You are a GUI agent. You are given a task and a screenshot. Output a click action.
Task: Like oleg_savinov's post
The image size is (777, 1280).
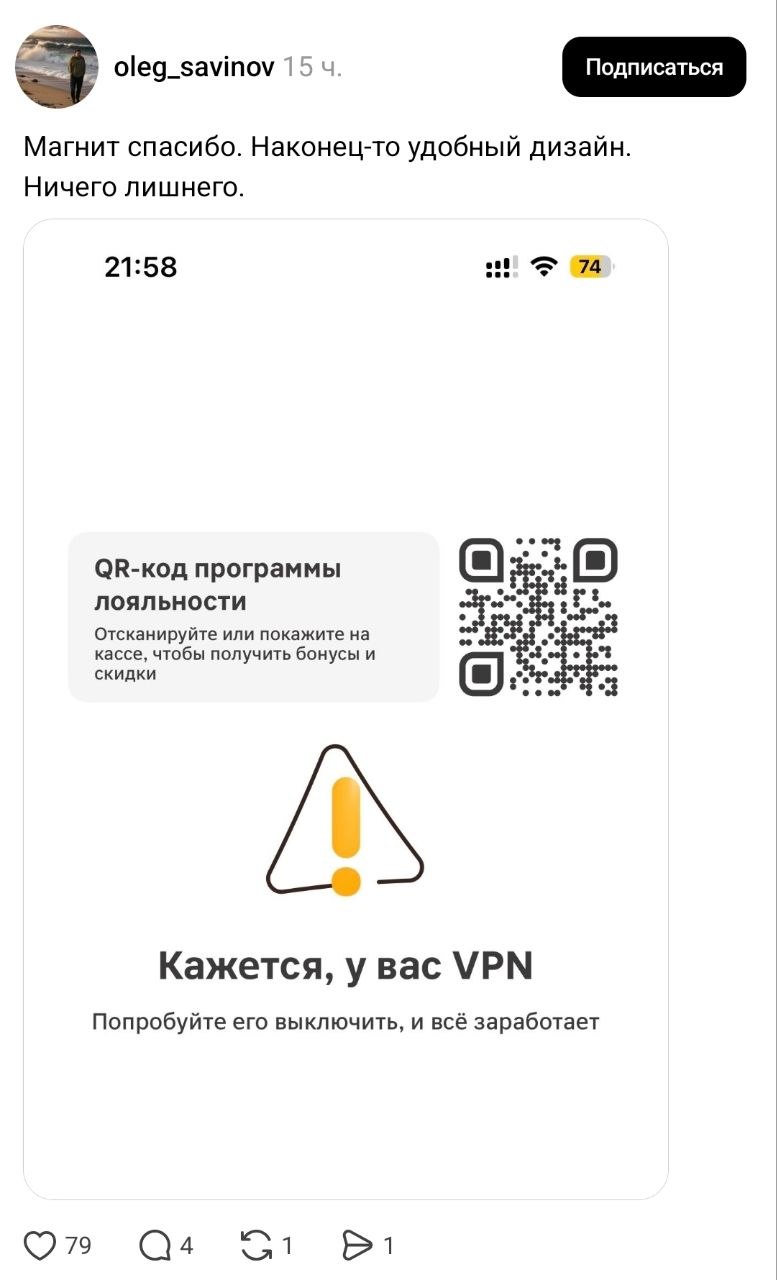[41, 1245]
